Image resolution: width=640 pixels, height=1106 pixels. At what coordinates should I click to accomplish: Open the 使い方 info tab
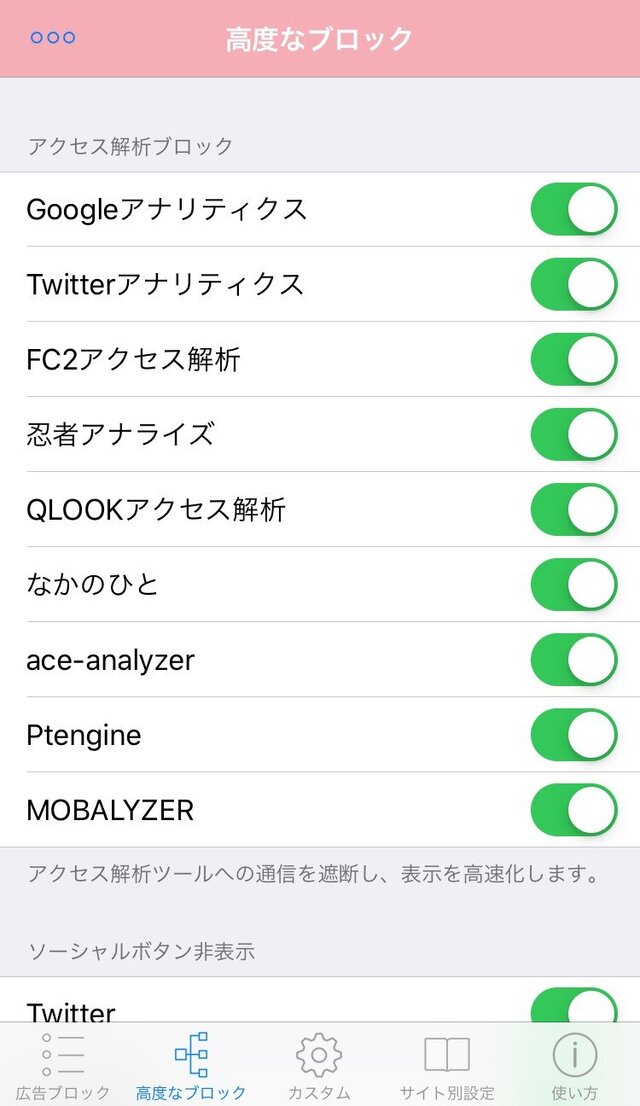575,1066
